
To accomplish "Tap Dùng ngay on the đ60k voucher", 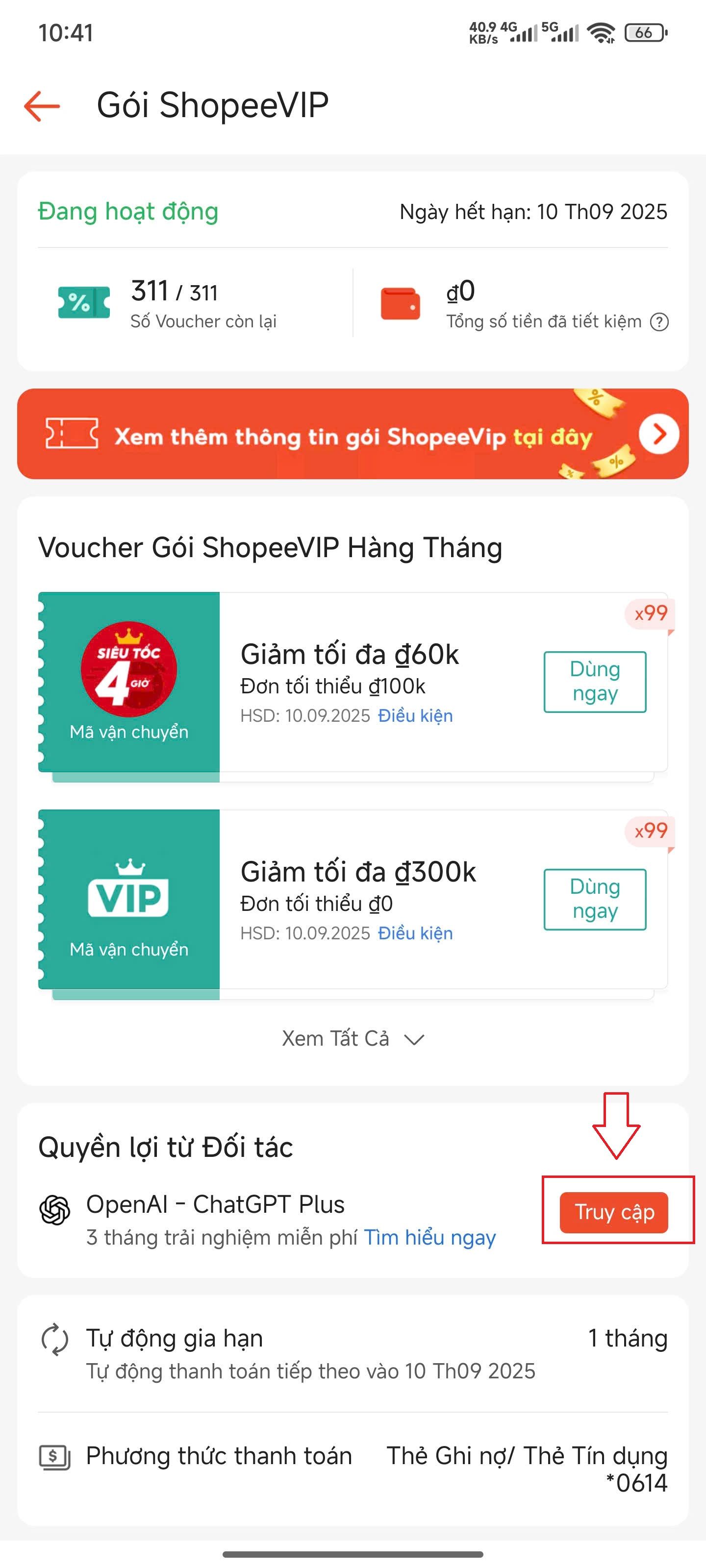I will (x=595, y=681).
